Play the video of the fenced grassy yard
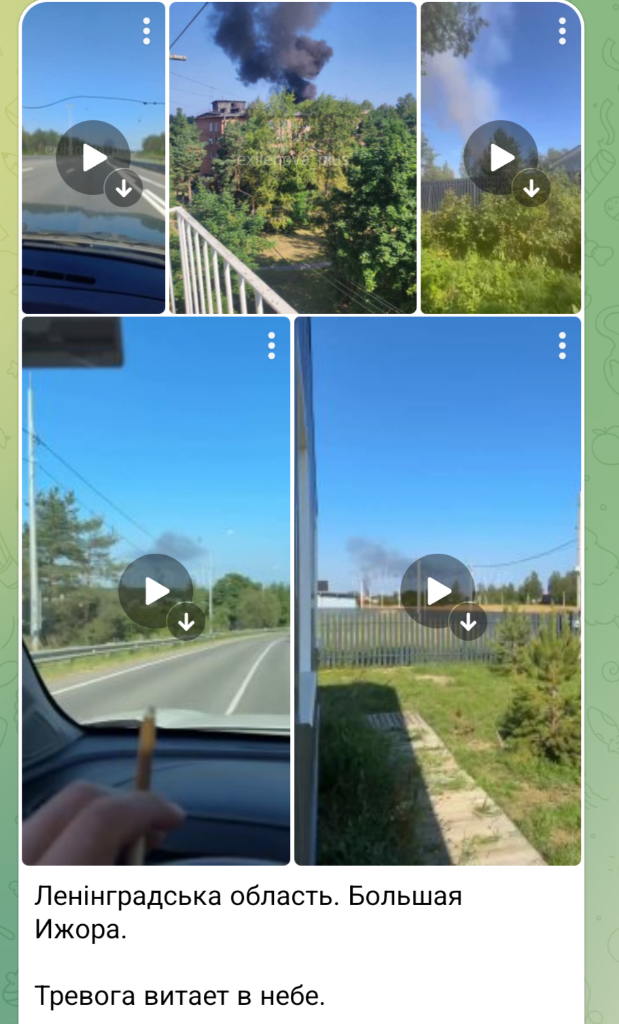The image size is (619, 1024). point(438,591)
